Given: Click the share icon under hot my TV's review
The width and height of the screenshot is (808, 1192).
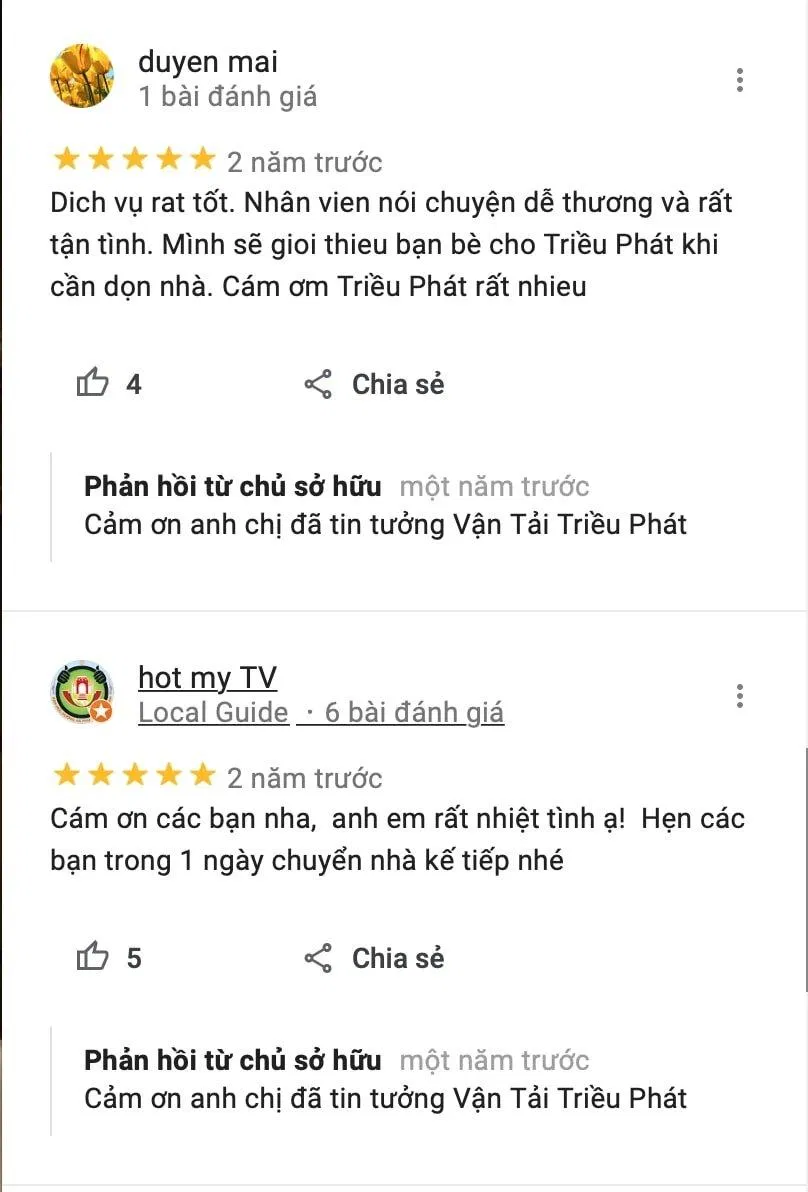Looking at the screenshot, I should click(320, 958).
